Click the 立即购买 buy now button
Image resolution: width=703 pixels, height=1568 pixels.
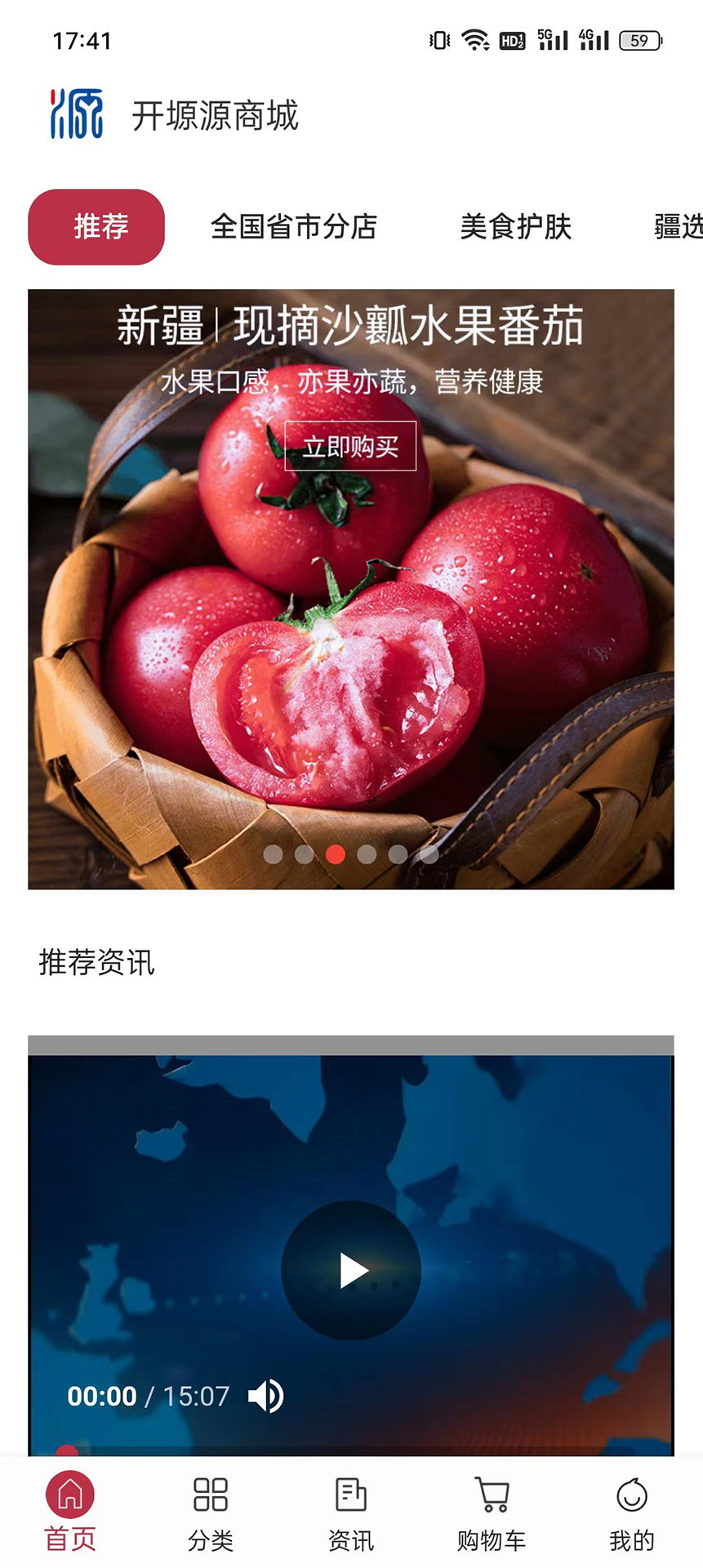[x=350, y=445]
